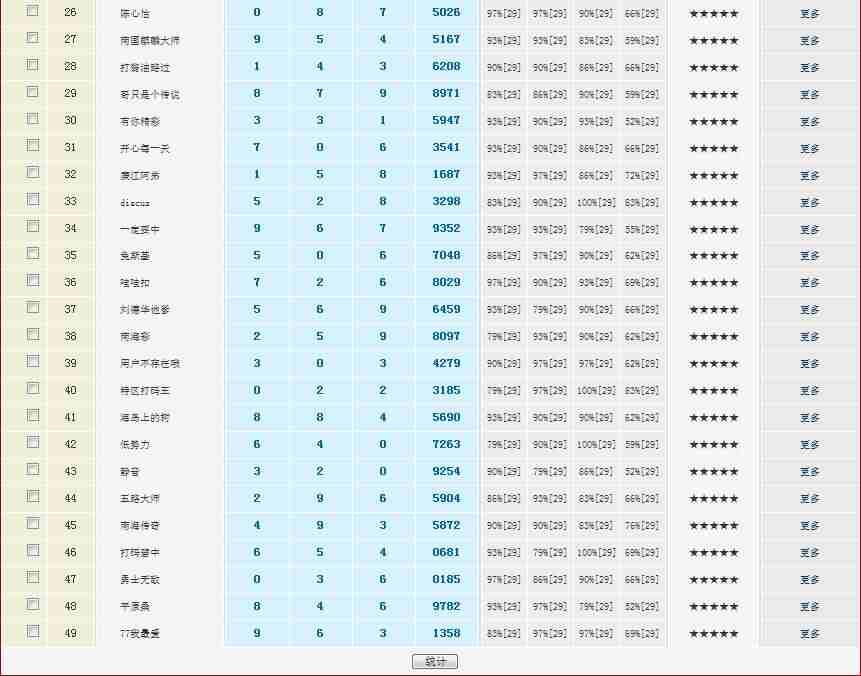Open 更多 for row 44
The height and width of the screenshot is (676, 861).
coord(809,500)
